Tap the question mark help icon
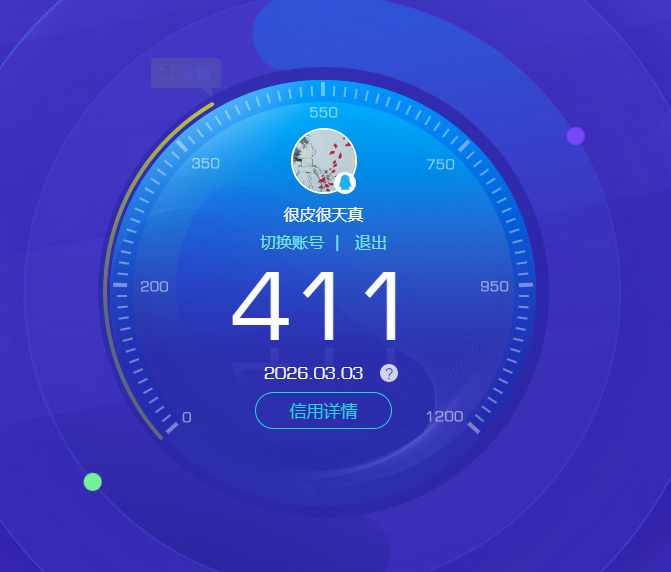This screenshot has height=572, width=671. (389, 373)
